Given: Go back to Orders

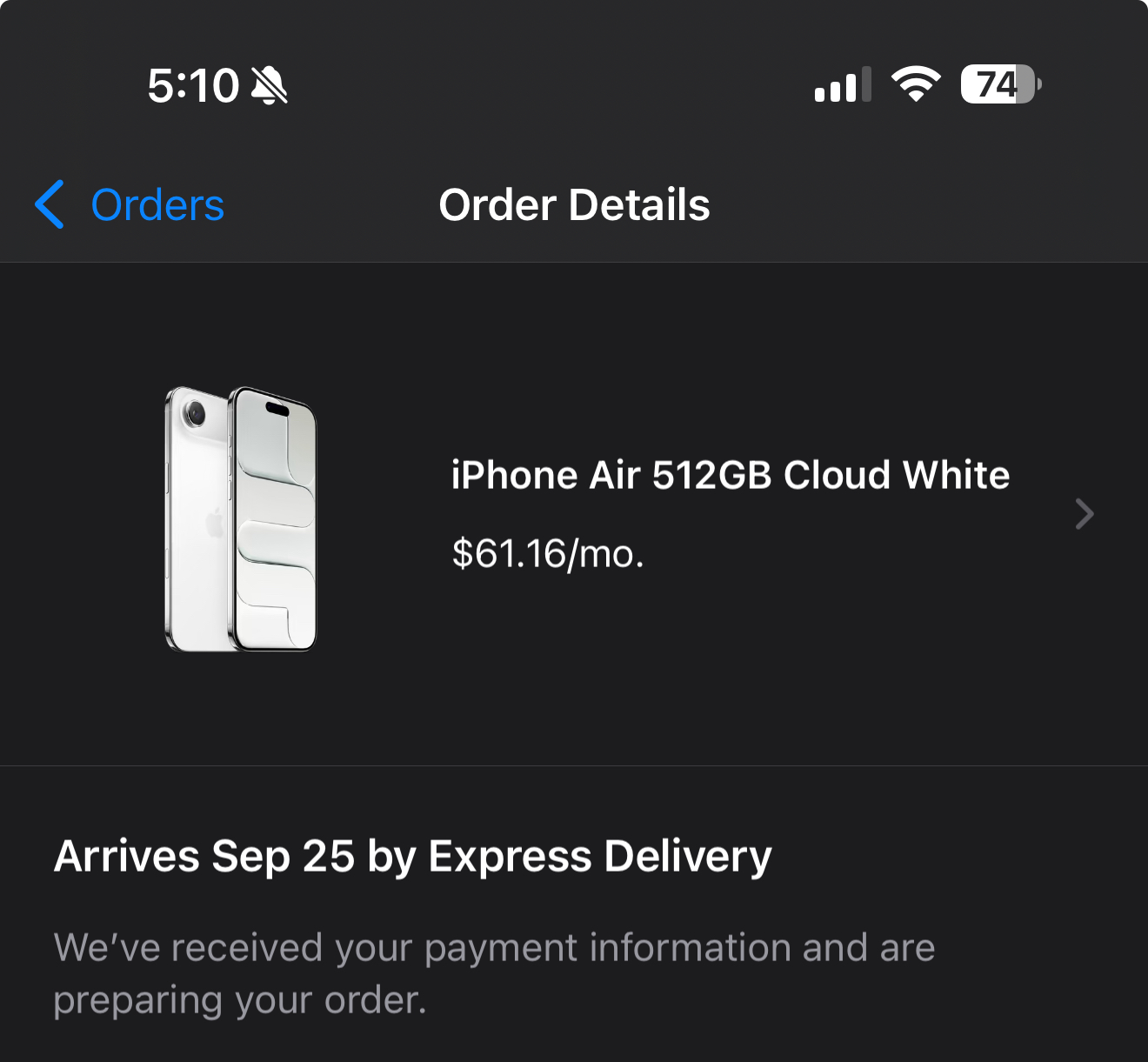Looking at the screenshot, I should pyautogui.click(x=130, y=205).
